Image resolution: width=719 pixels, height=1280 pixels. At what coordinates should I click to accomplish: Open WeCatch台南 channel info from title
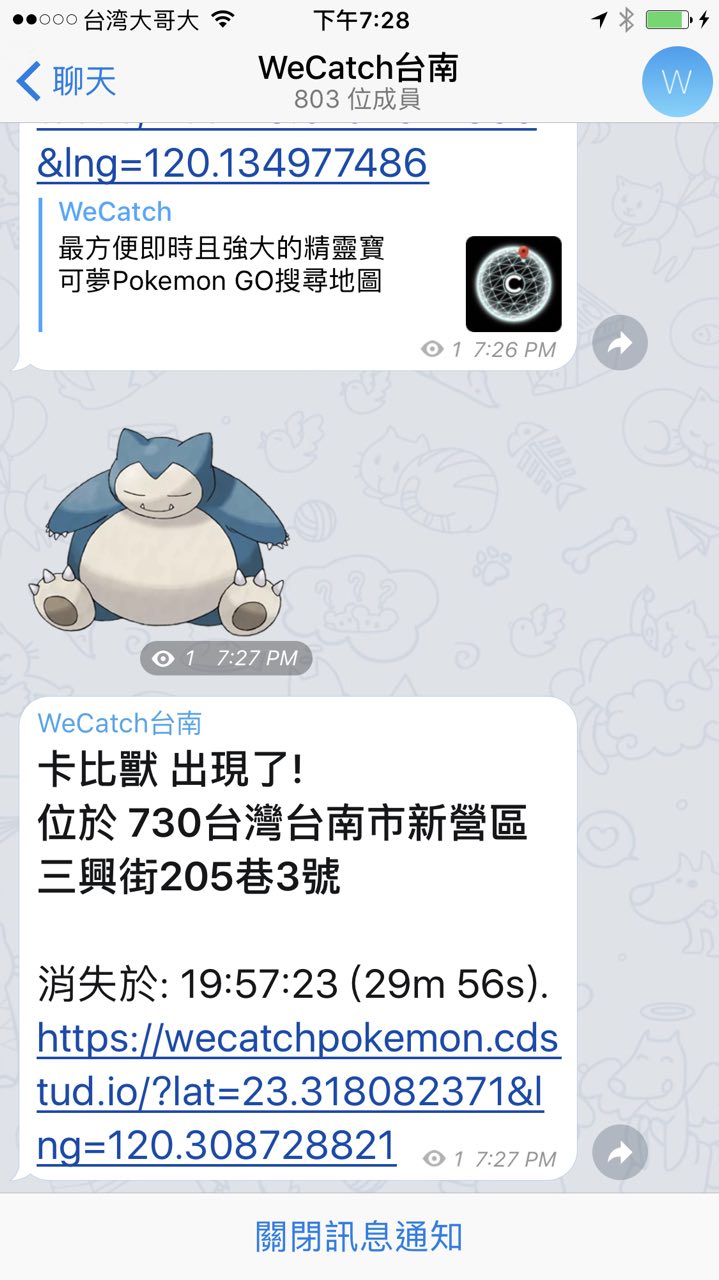click(358, 81)
